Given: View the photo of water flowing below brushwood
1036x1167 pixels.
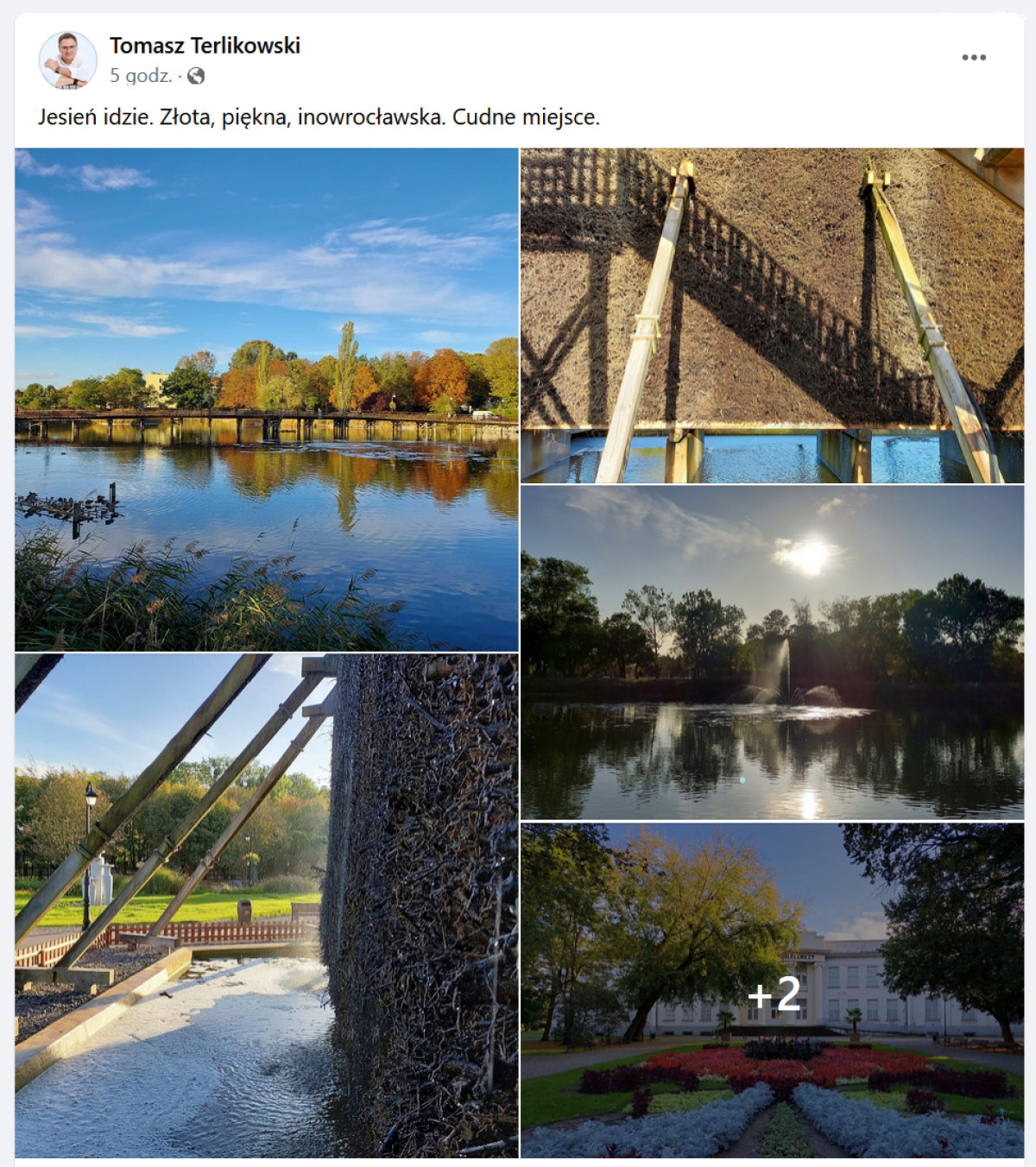Looking at the screenshot, I should point(266,905).
